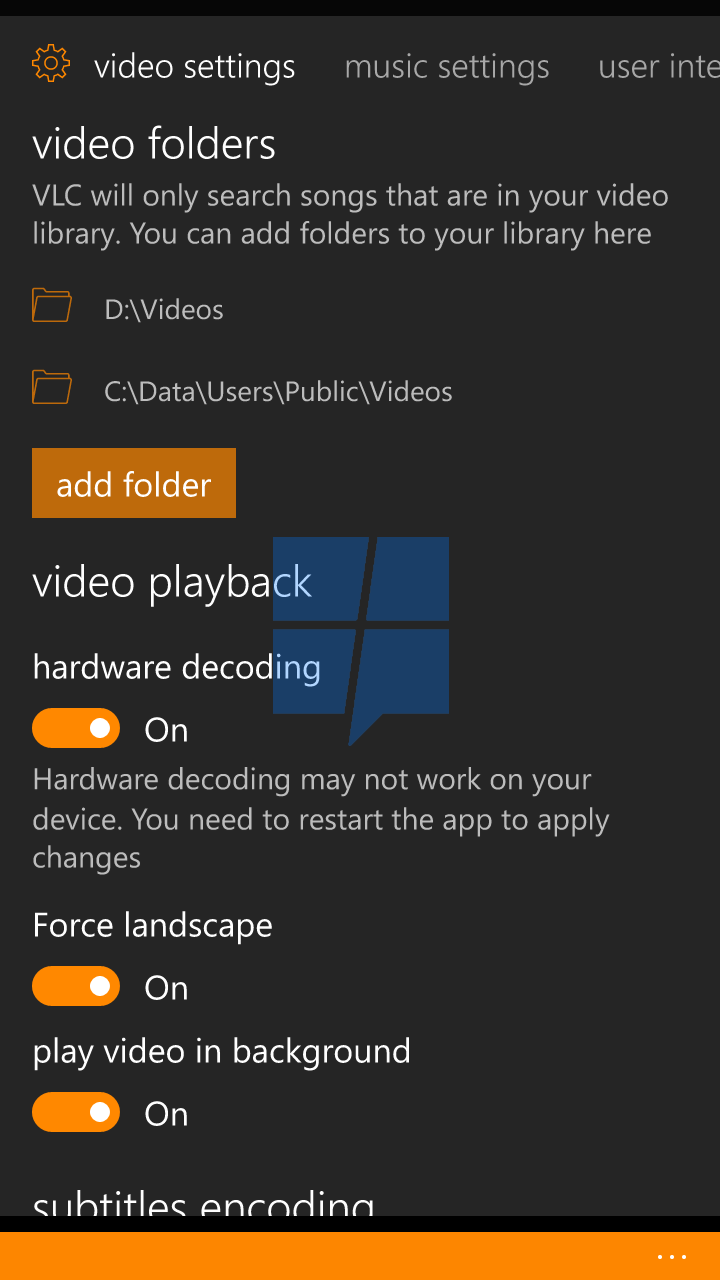Open the C:\Data\Users\Public\Videos folder entry

pos(242,390)
